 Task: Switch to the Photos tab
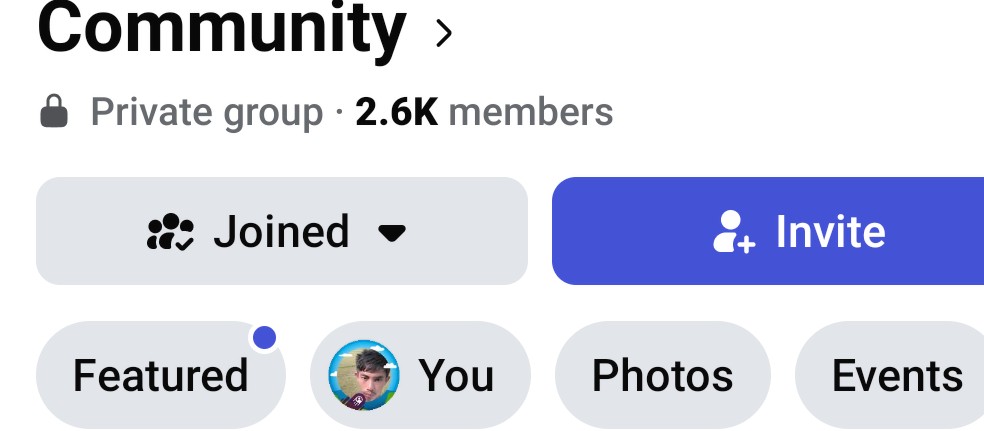click(x=662, y=376)
